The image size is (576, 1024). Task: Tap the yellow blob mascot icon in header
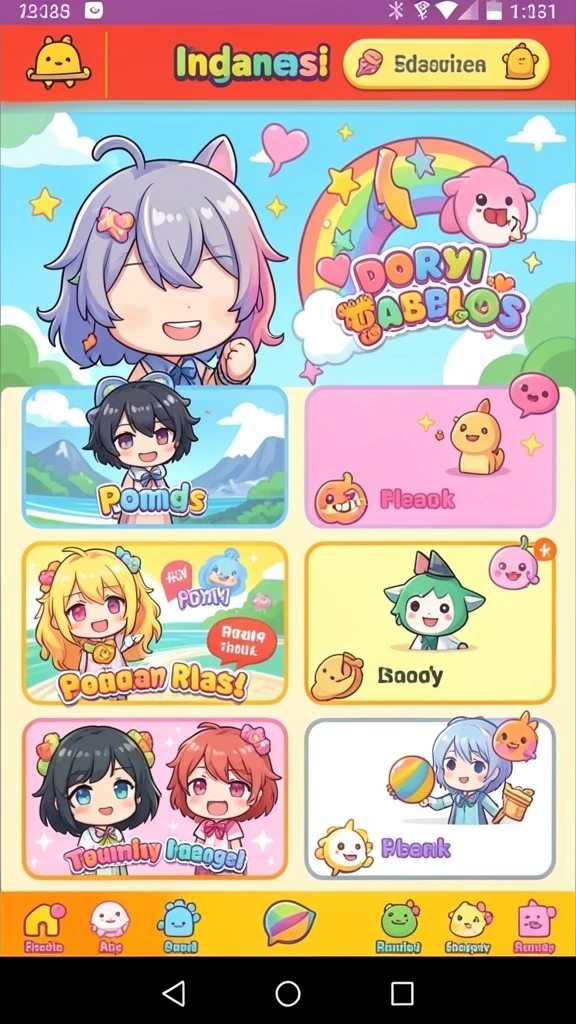[58, 63]
